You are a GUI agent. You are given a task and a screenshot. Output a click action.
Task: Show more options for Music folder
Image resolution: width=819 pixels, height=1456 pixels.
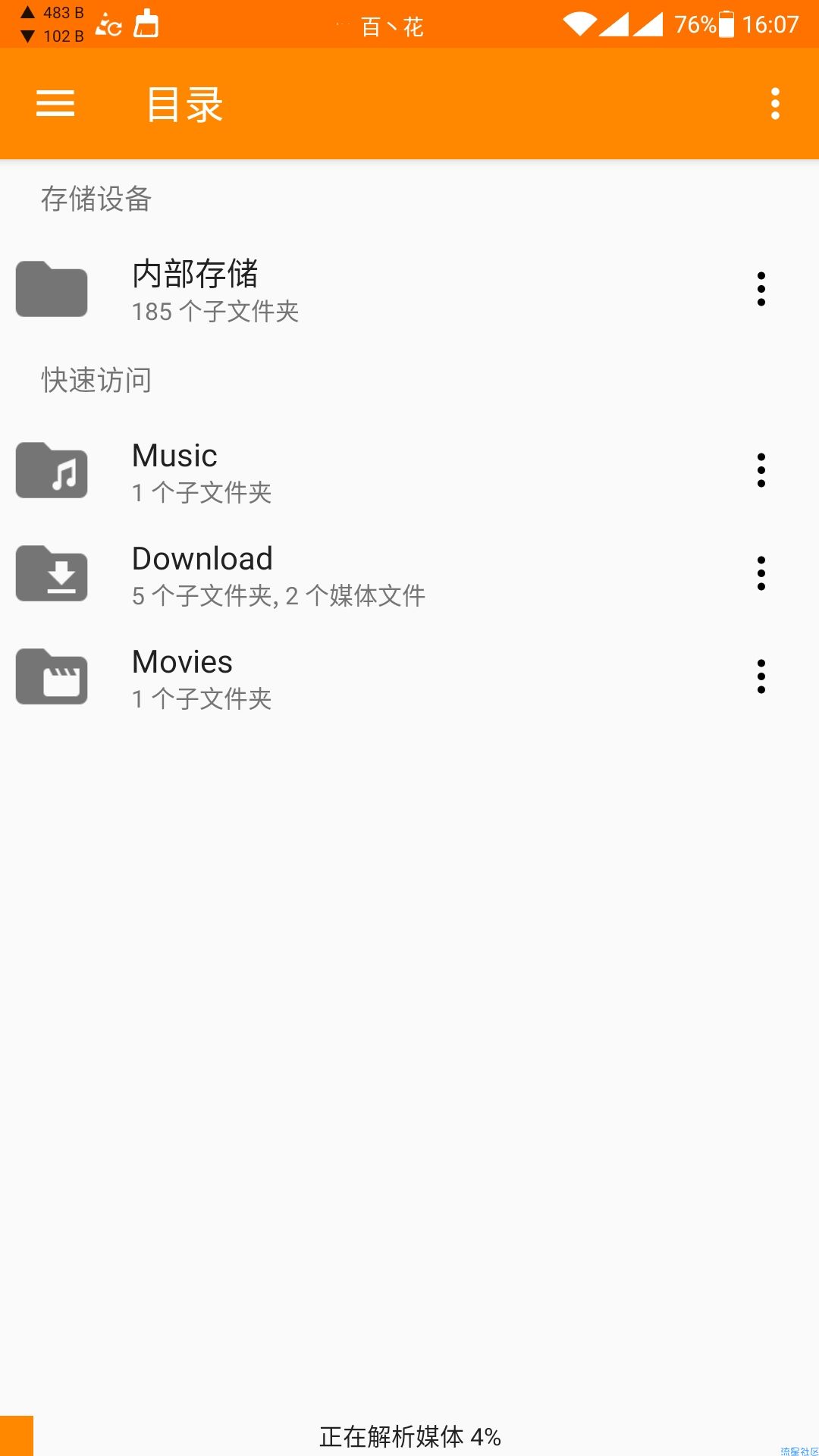tap(761, 471)
